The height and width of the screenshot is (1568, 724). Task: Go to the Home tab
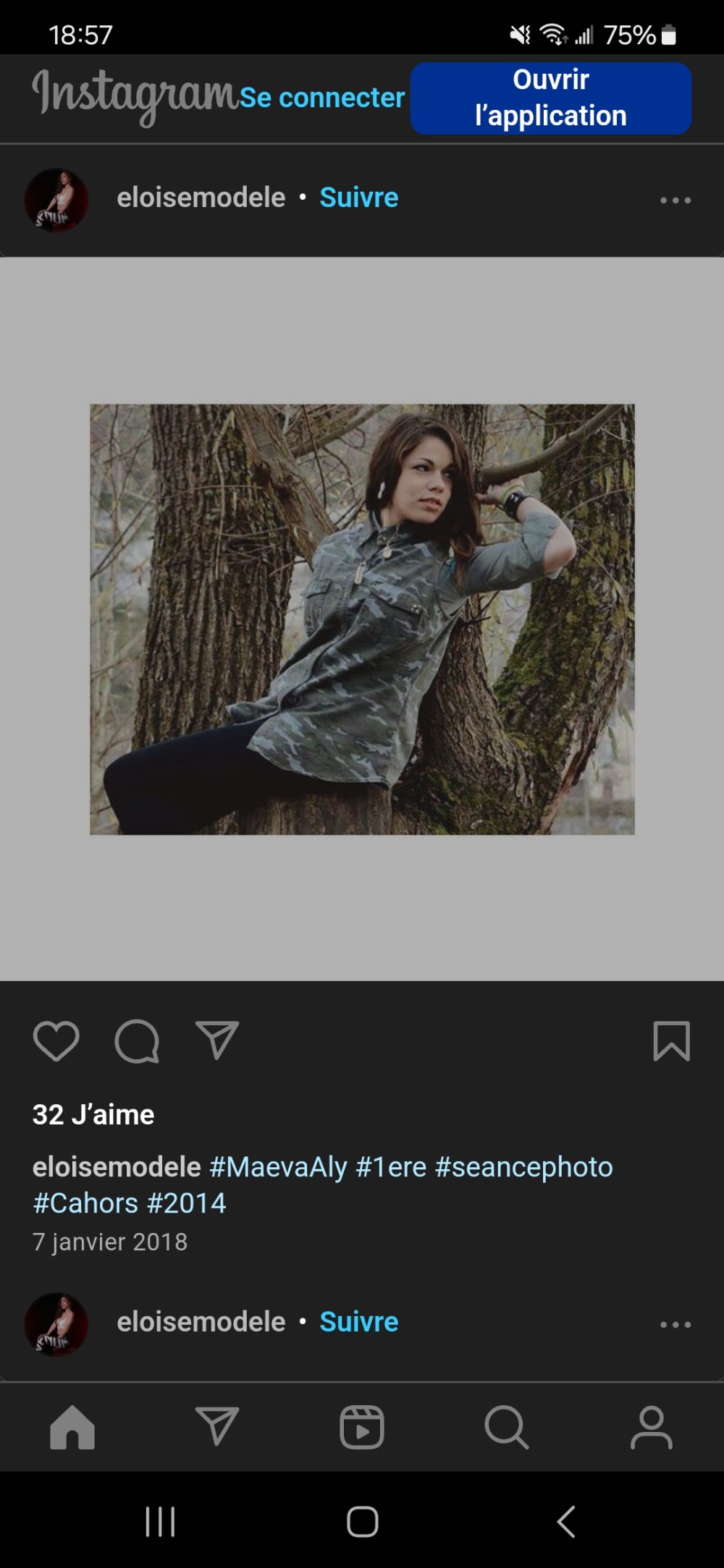pyautogui.click(x=72, y=1427)
